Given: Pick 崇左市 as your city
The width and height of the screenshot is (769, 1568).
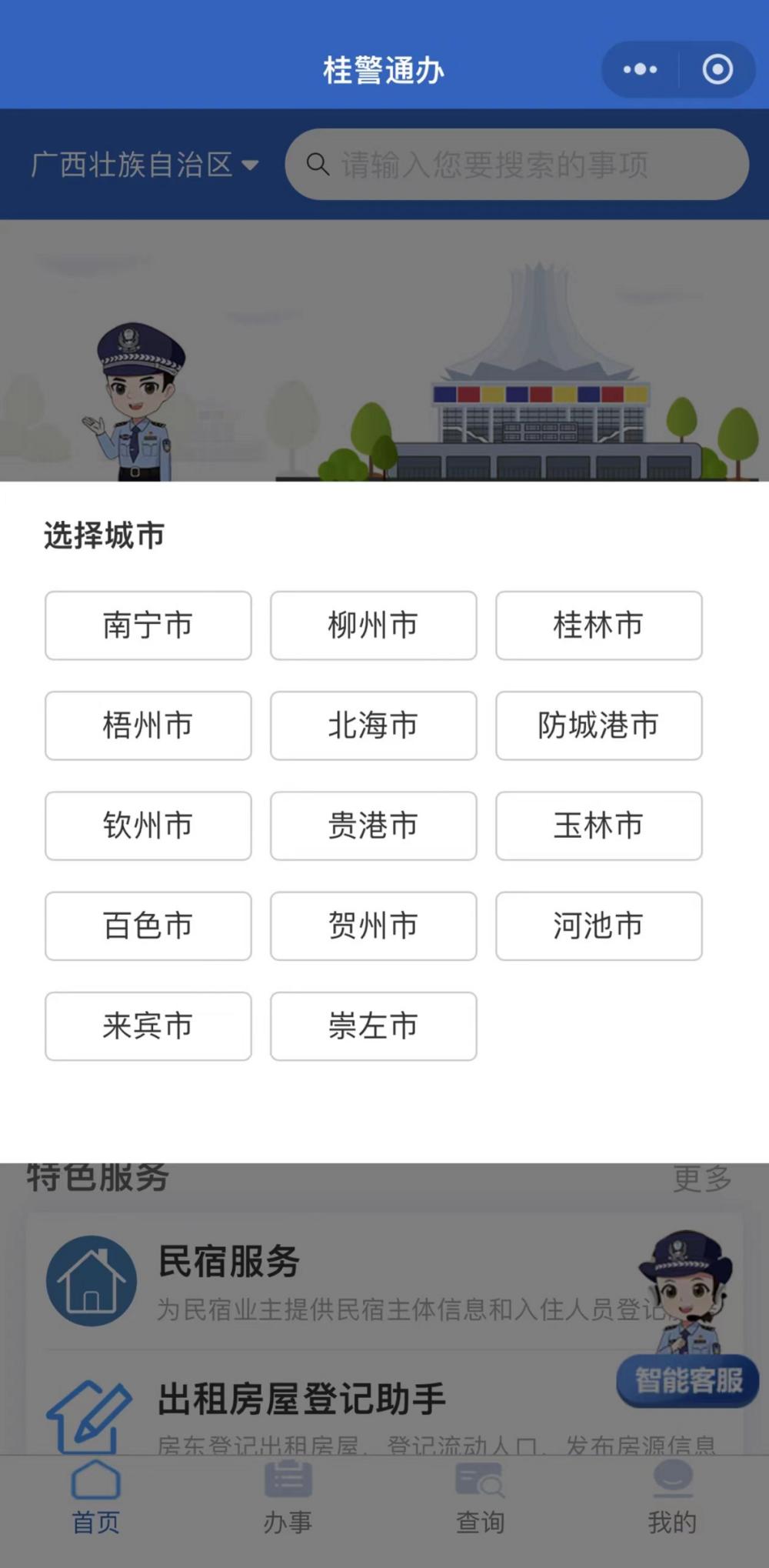Looking at the screenshot, I should point(372,1026).
